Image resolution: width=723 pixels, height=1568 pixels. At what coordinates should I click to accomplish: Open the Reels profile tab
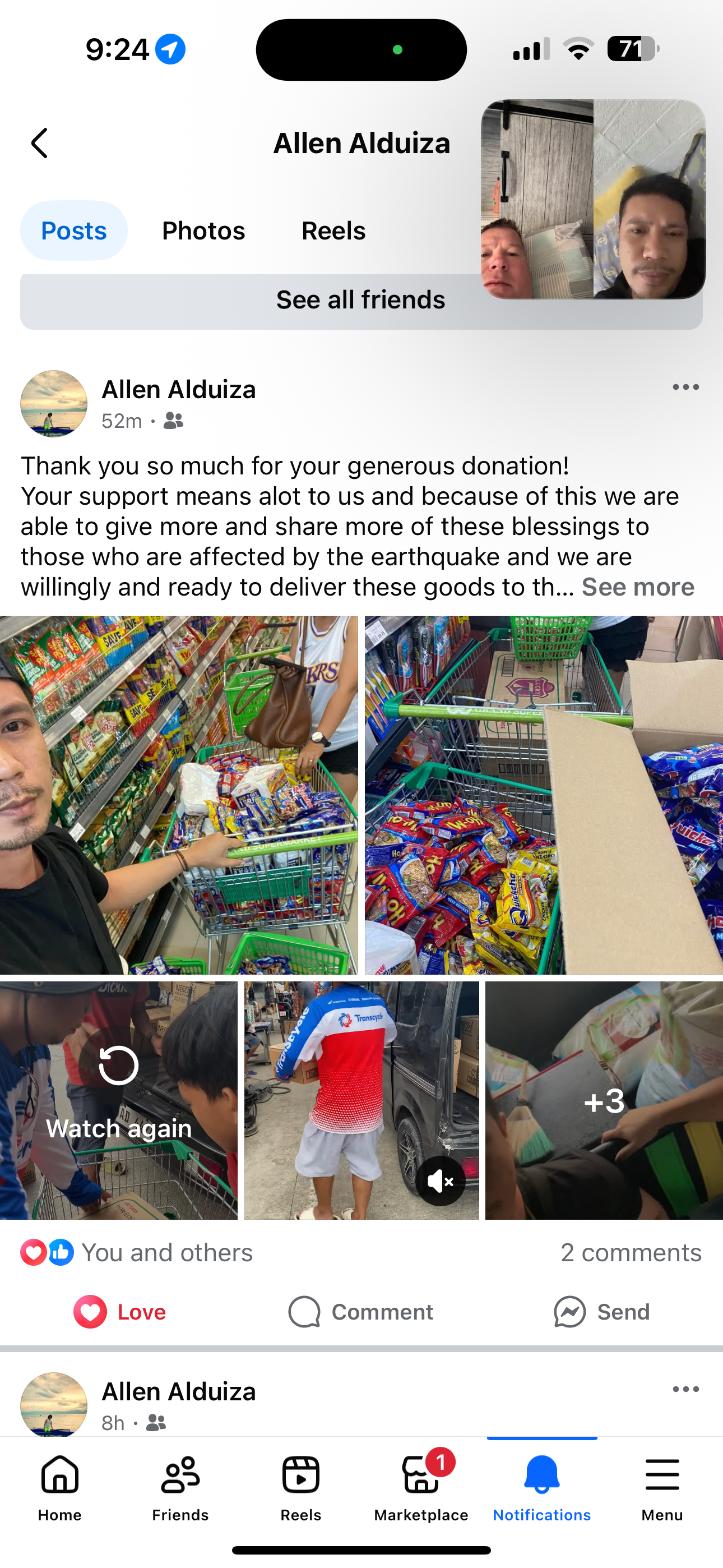333,230
